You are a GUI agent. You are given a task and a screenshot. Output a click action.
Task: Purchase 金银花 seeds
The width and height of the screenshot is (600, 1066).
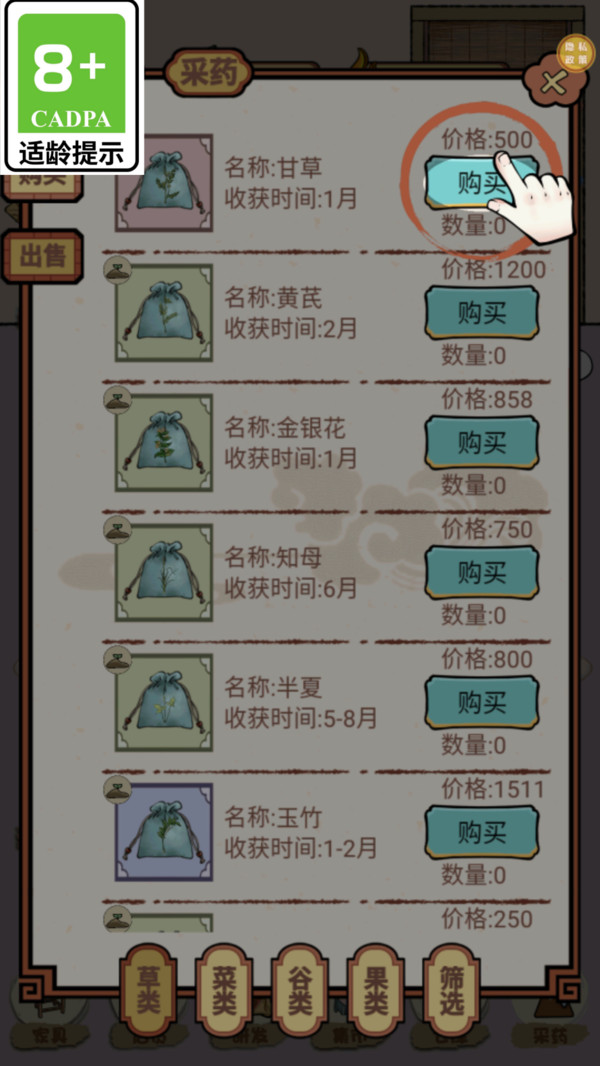481,442
